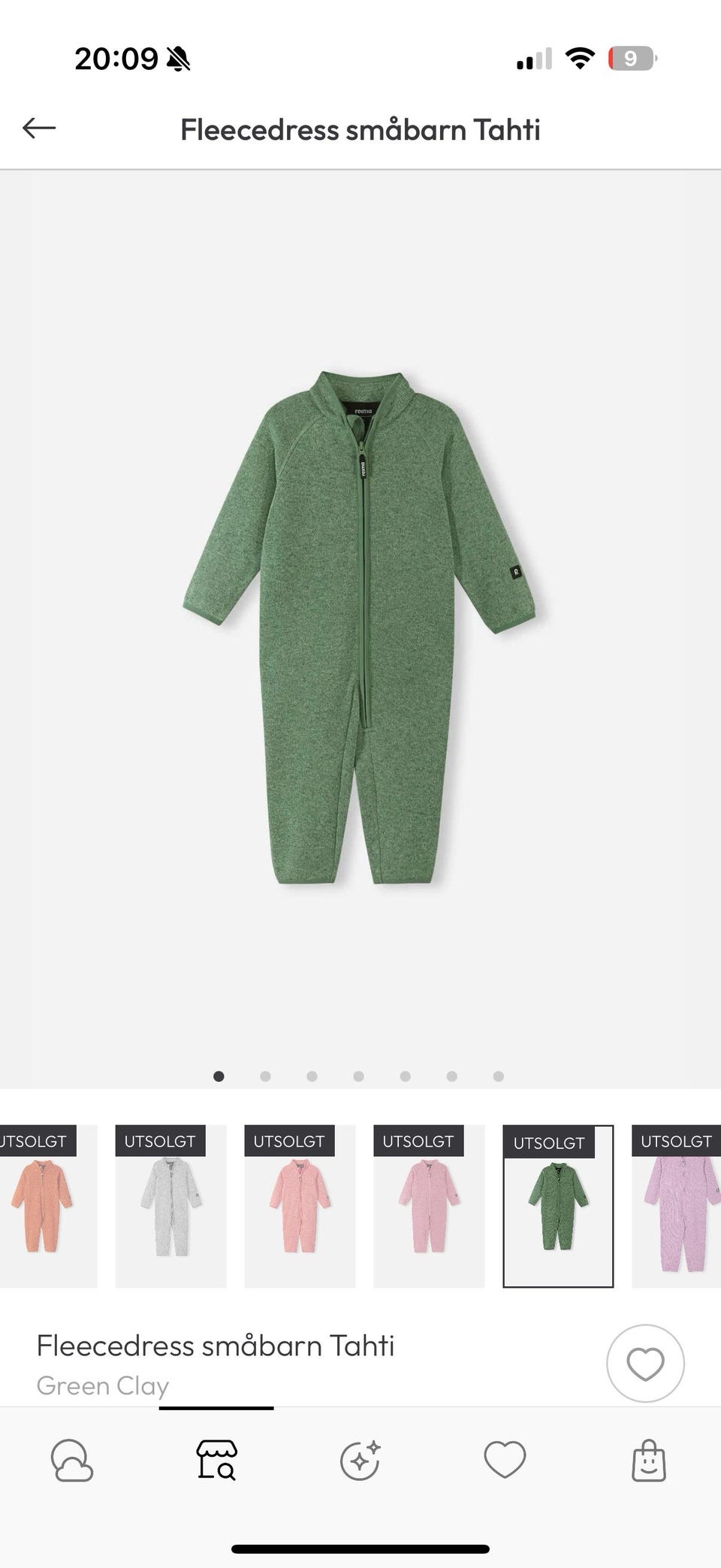The image size is (721, 1568).
Task: Open the sparkle smiley tab
Action: [360, 1460]
